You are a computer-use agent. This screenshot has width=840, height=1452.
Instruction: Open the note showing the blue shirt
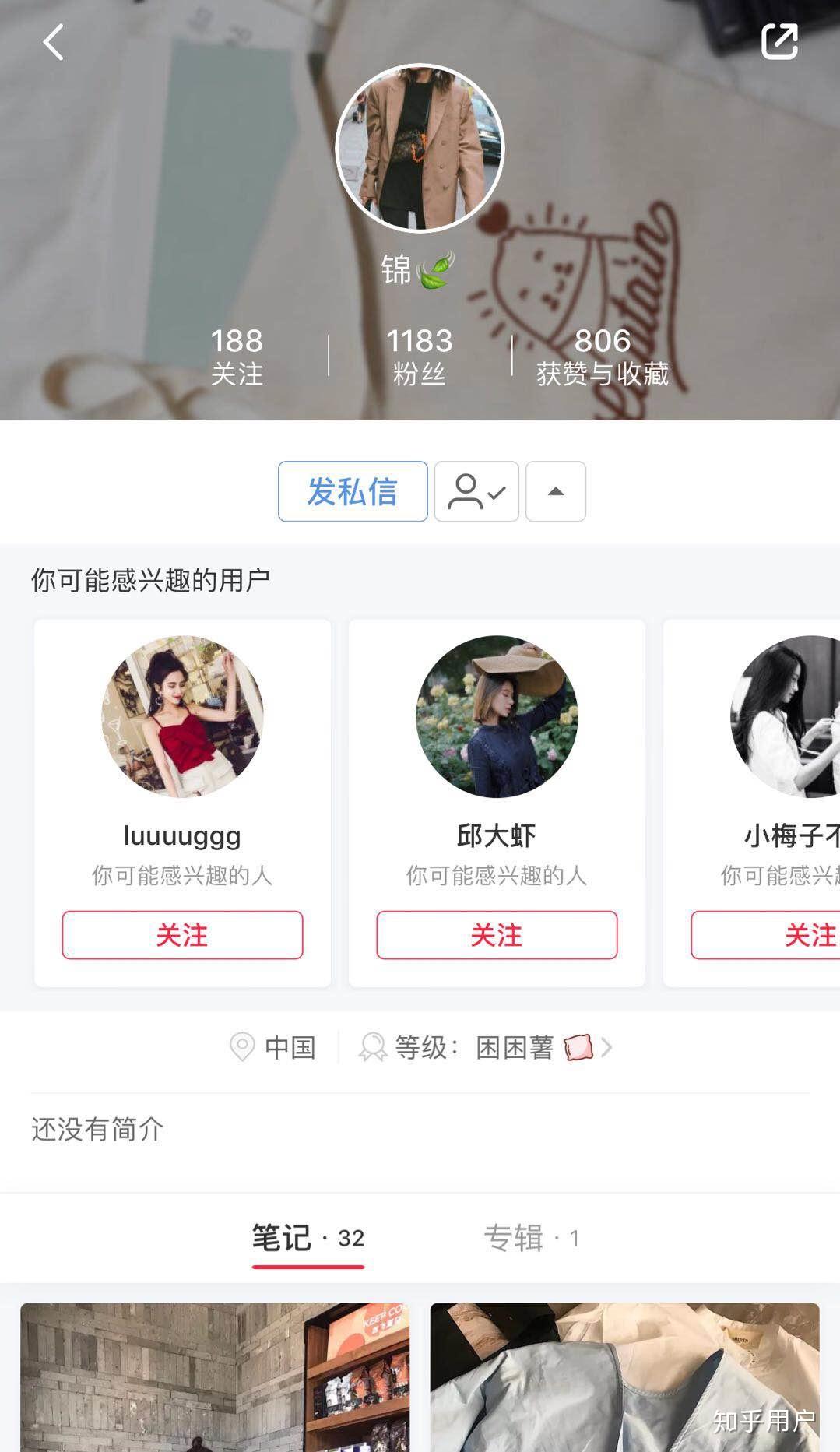(625, 1377)
